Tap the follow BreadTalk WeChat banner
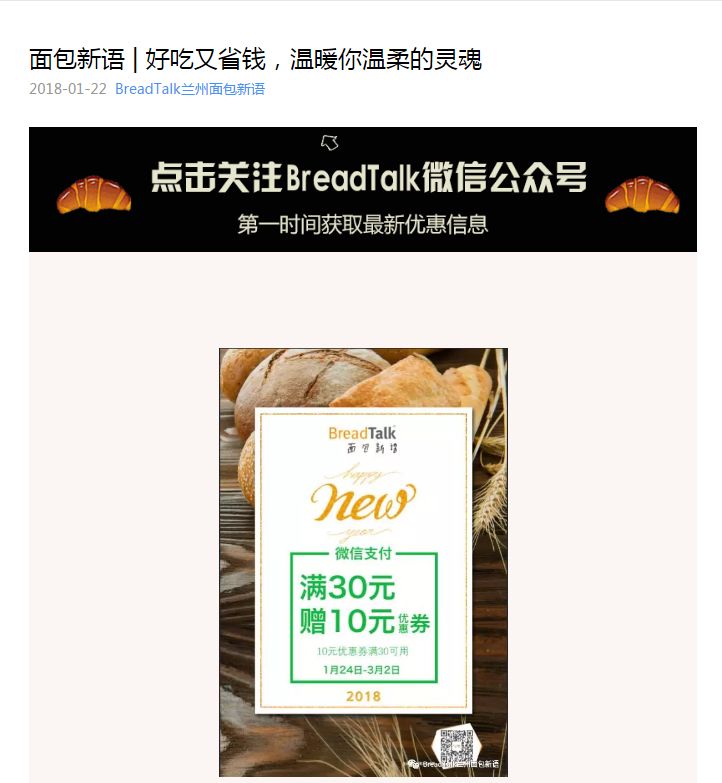The image size is (722, 783). (362, 189)
